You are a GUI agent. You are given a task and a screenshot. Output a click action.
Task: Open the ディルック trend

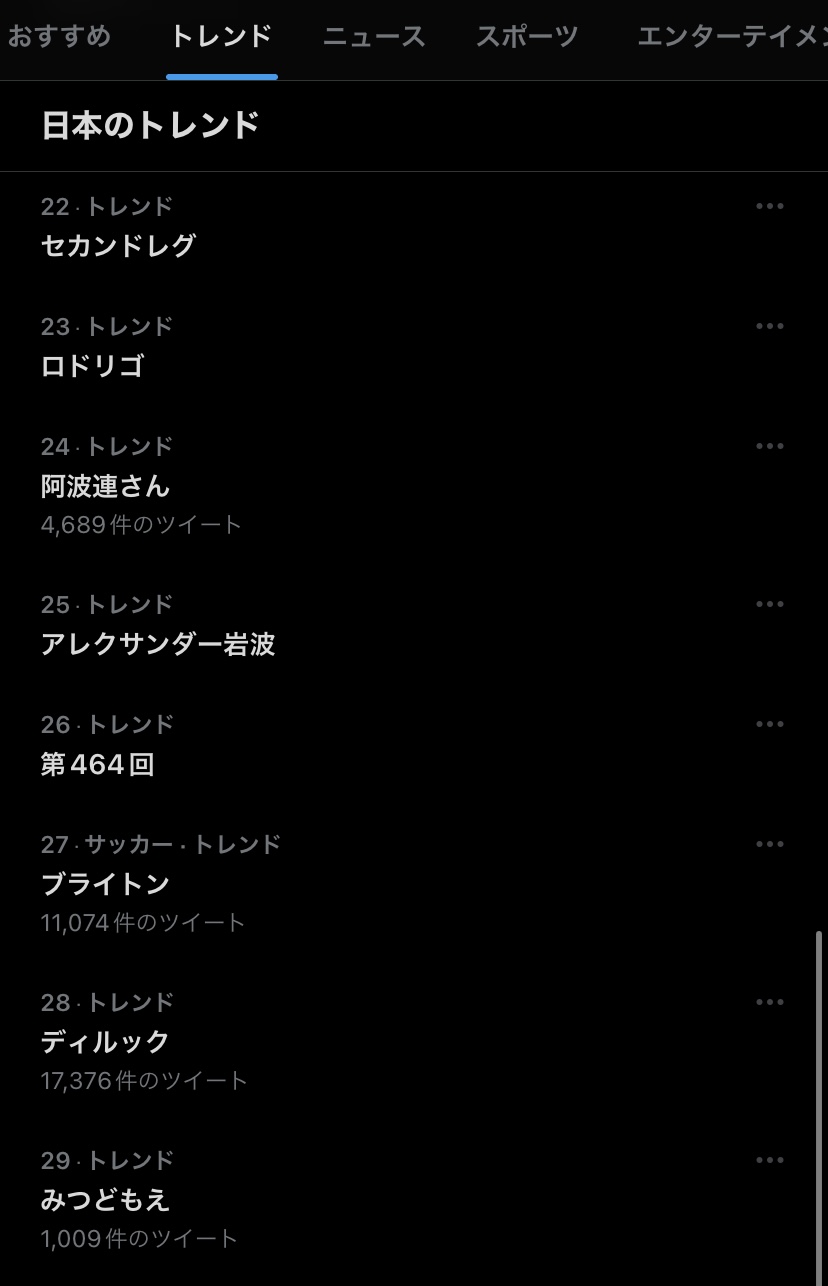pyautogui.click(x=105, y=1042)
